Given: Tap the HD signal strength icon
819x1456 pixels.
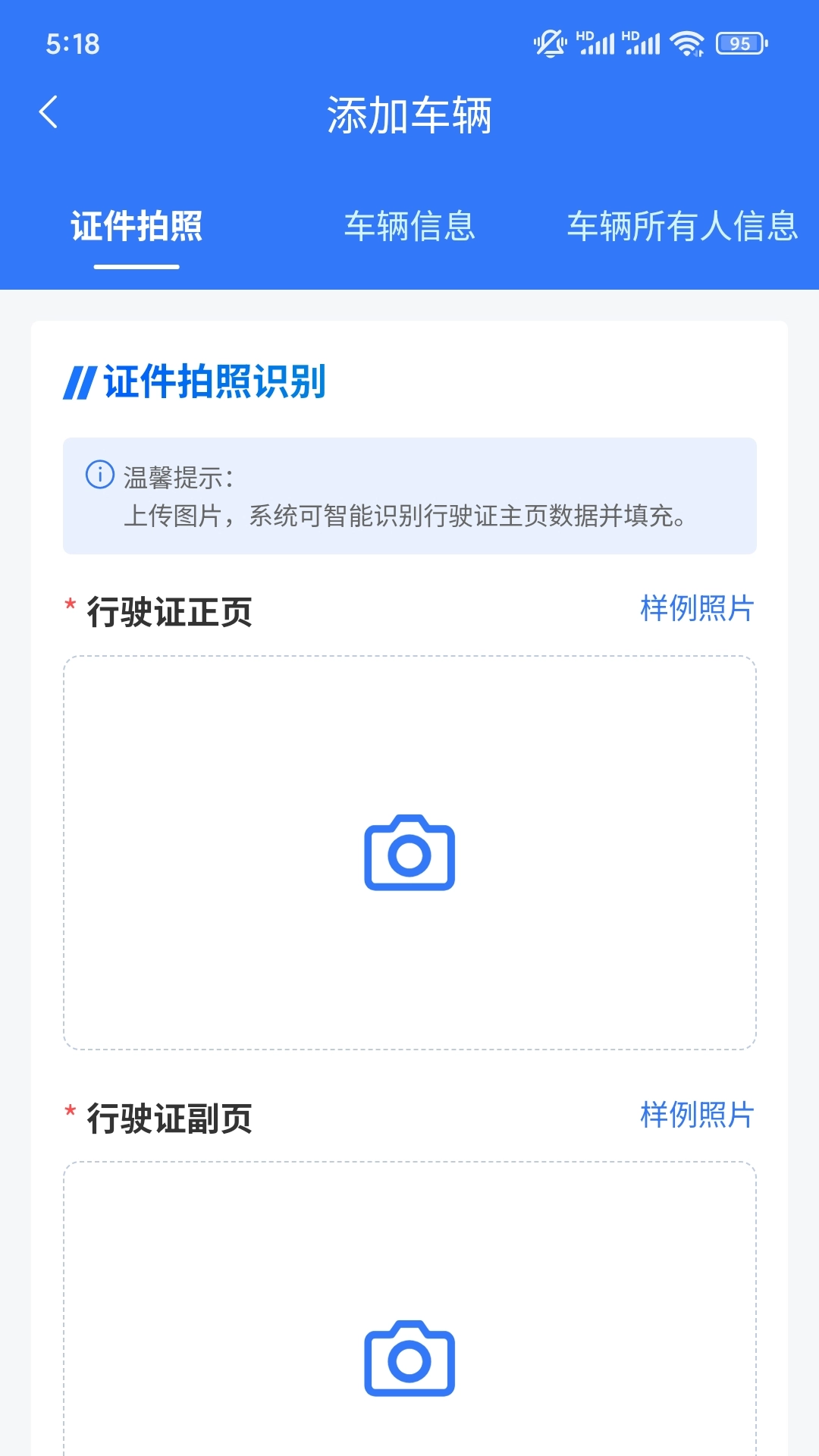Looking at the screenshot, I should pyautogui.click(x=599, y=42).
